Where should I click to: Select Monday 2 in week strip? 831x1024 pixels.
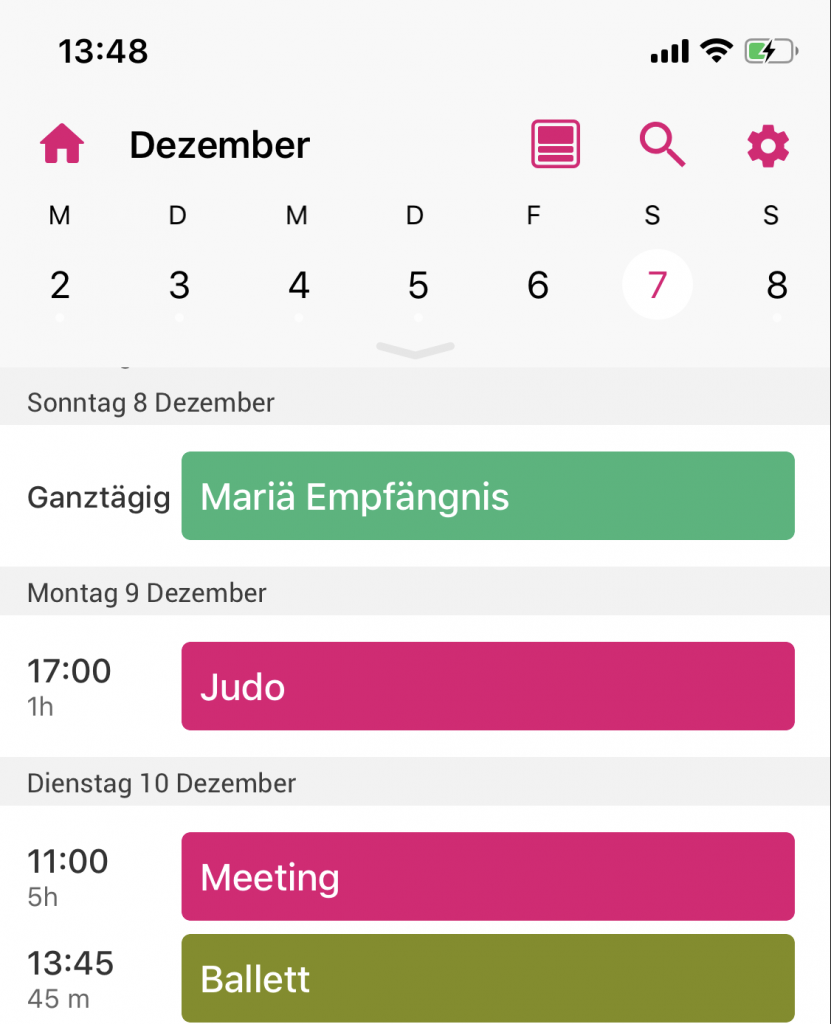point(60,286)
